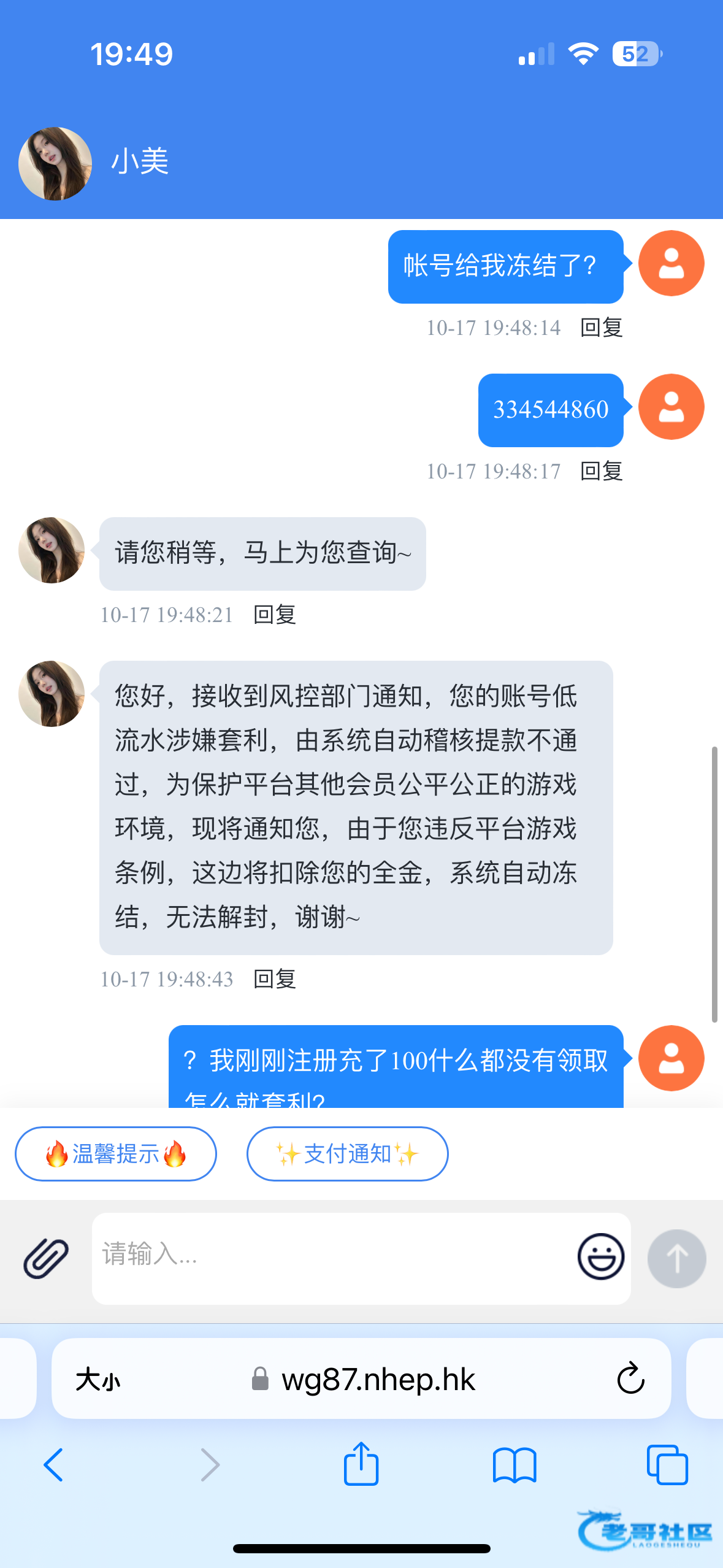Tap the paperclip attachment icon
The image size is (723, 1568).
click(46, 1258)
